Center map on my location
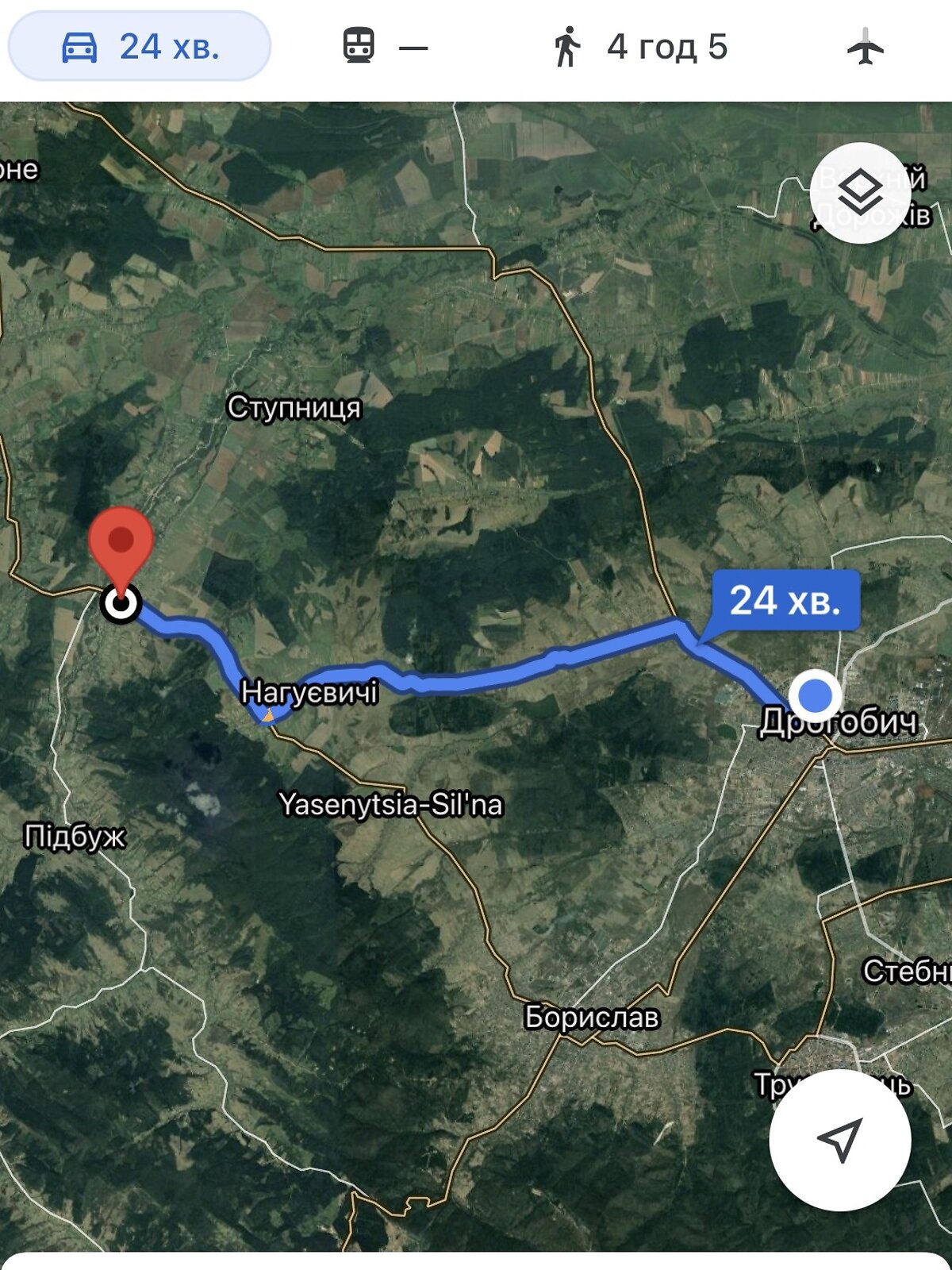The height and width of the screenshot is (1270, 952). pos(840,1140)
